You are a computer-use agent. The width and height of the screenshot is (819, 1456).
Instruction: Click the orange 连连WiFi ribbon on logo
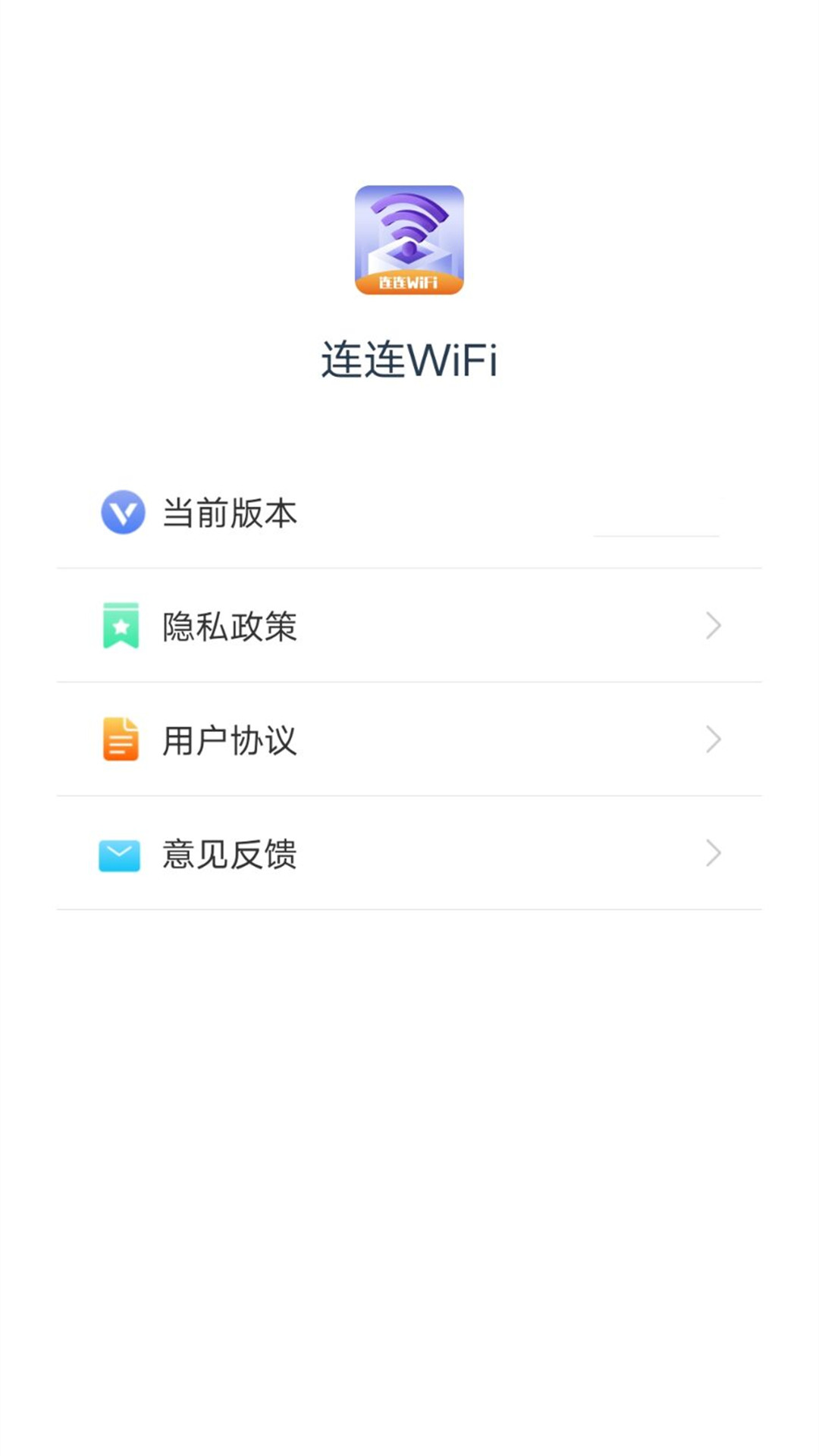click(x=409, y=281)
